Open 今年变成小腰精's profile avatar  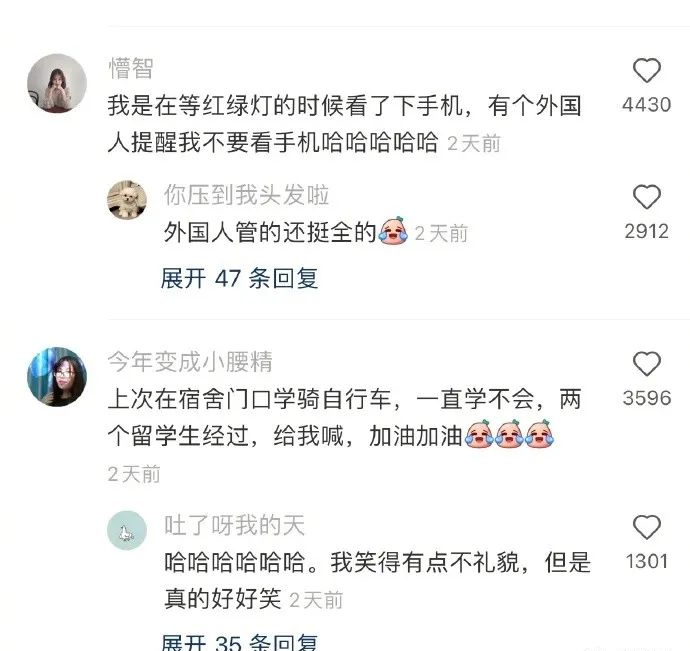point(56,378)
